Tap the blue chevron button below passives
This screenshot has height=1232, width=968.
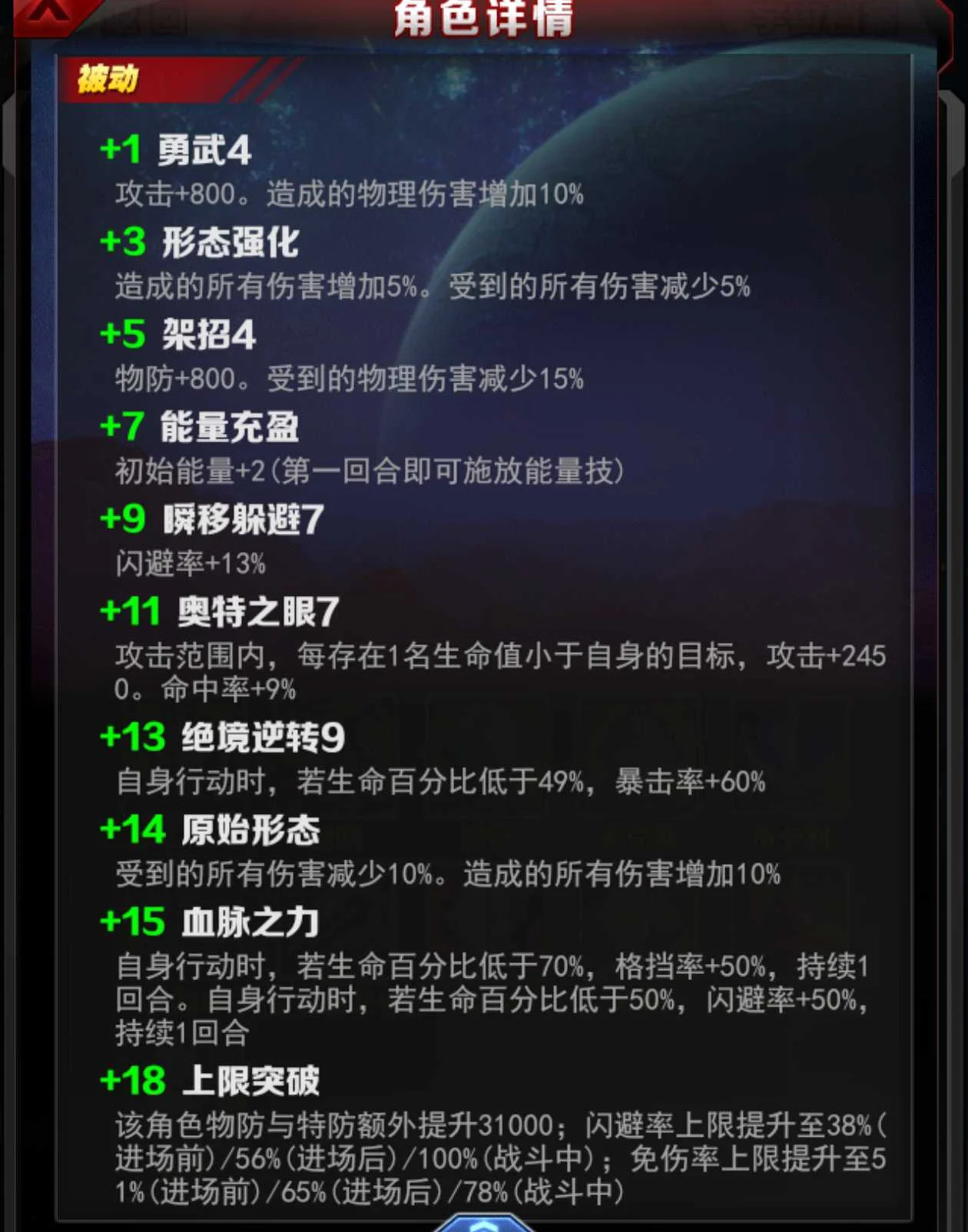[484, 1223]
